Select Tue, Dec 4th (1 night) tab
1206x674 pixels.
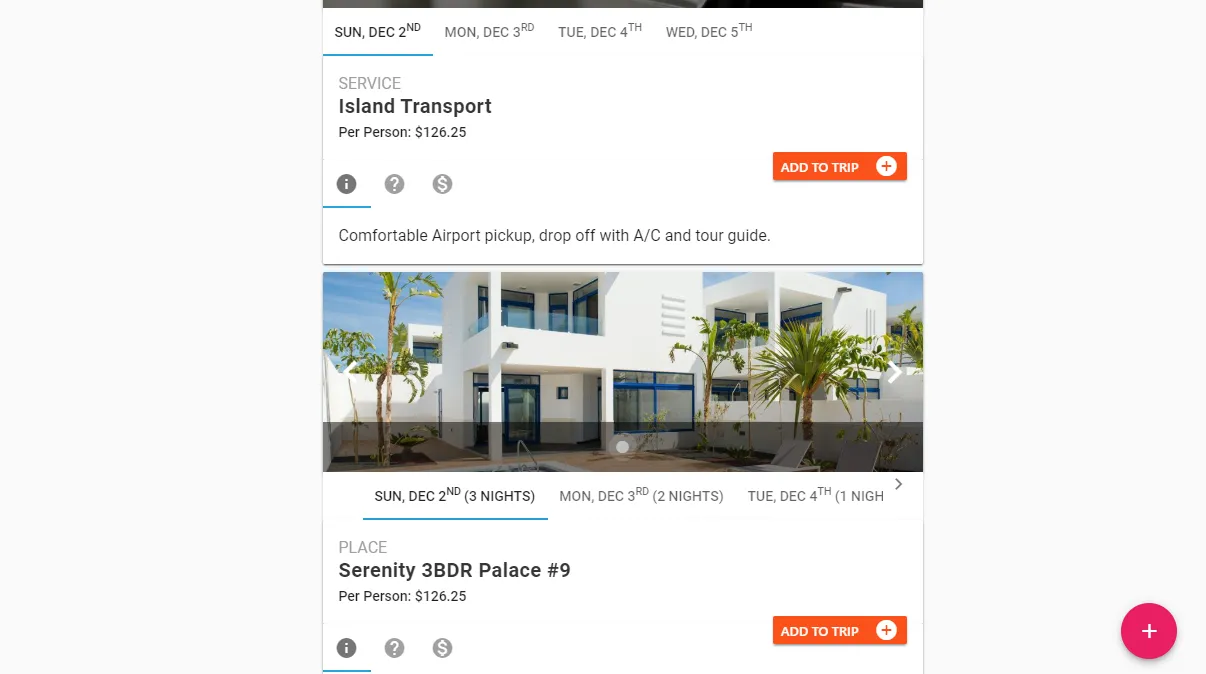pos(815,496)
